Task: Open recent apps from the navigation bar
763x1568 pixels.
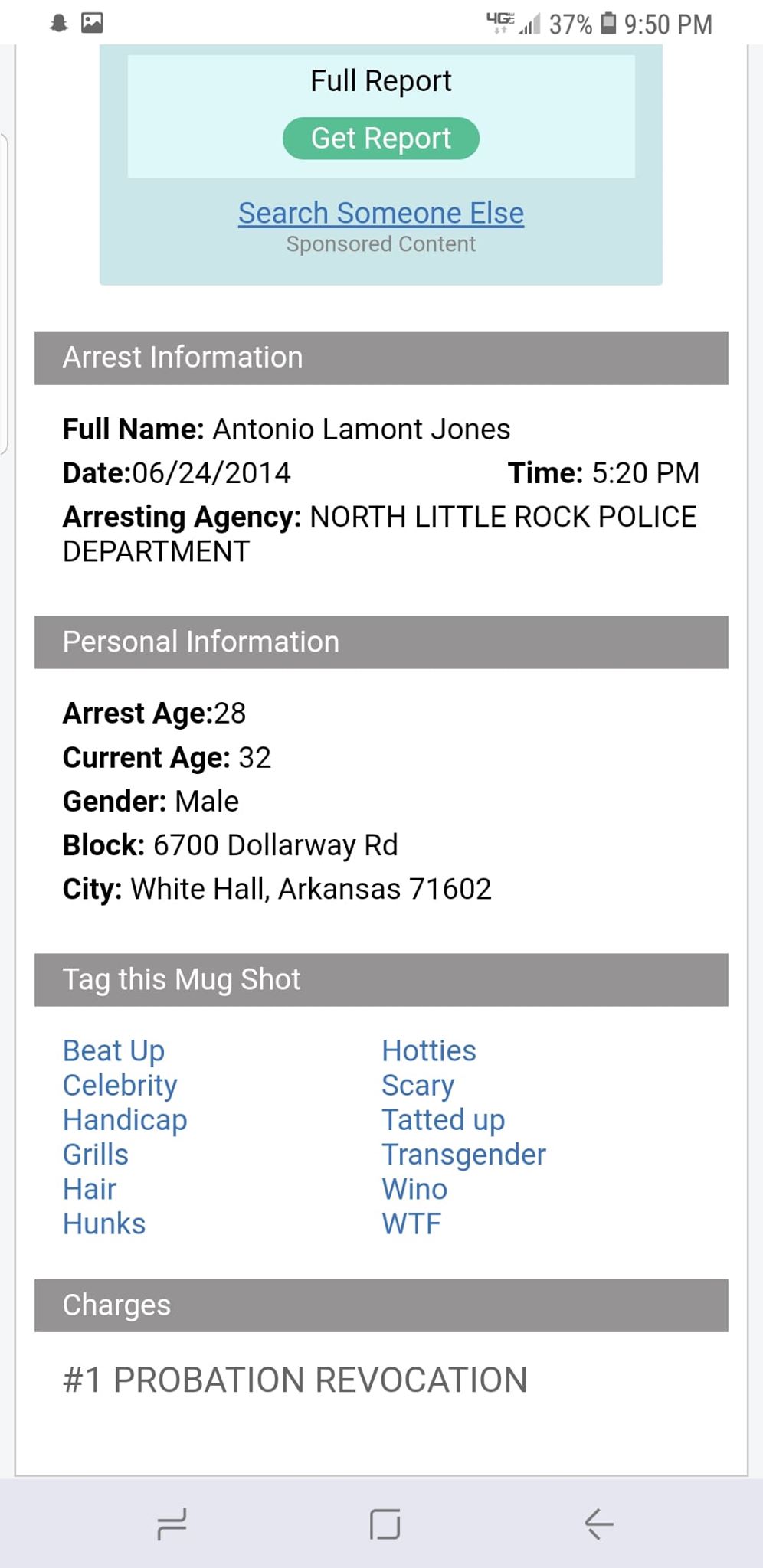Action: pyautogui.click(x=172, y=1524)
